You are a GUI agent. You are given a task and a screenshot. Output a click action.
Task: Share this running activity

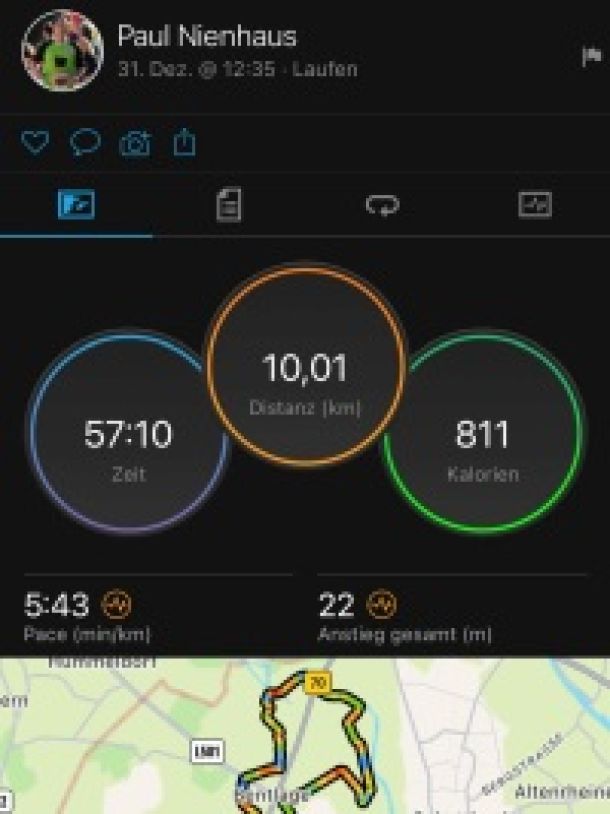pyautogui.click(x=184, y=143)
